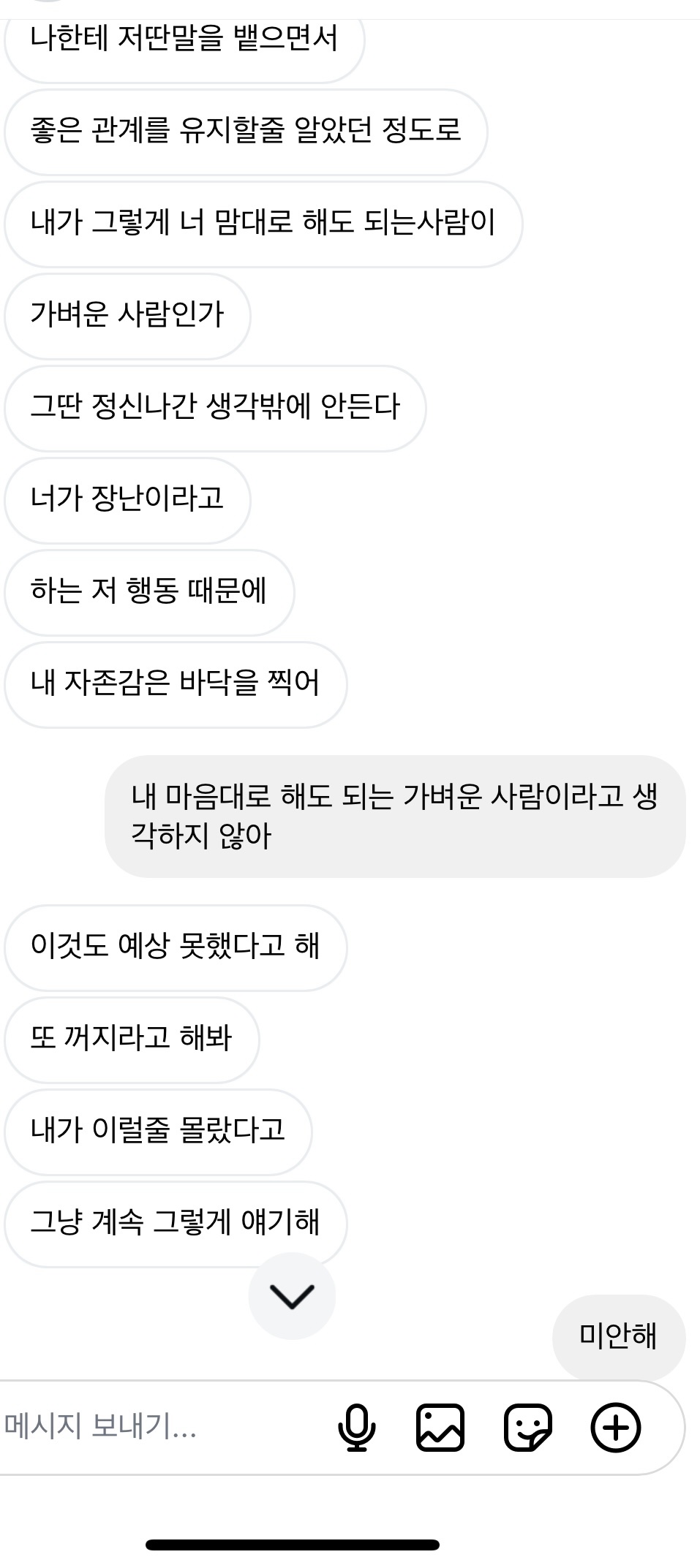Open the photo gallery icon
This screenshot has width=700, height=1568.
click(440, 1427)
